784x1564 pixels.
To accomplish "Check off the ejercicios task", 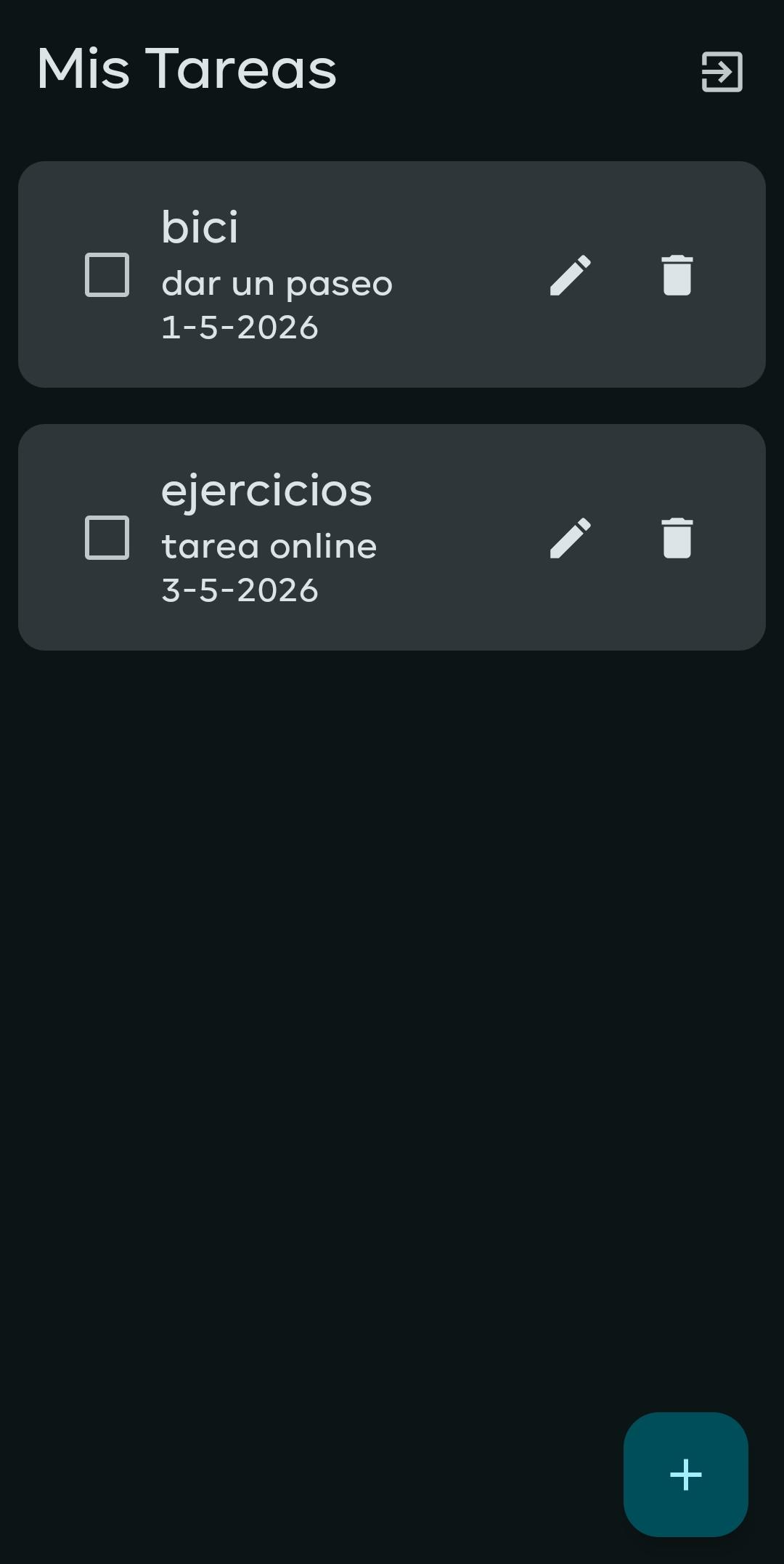I will [107, 538].
